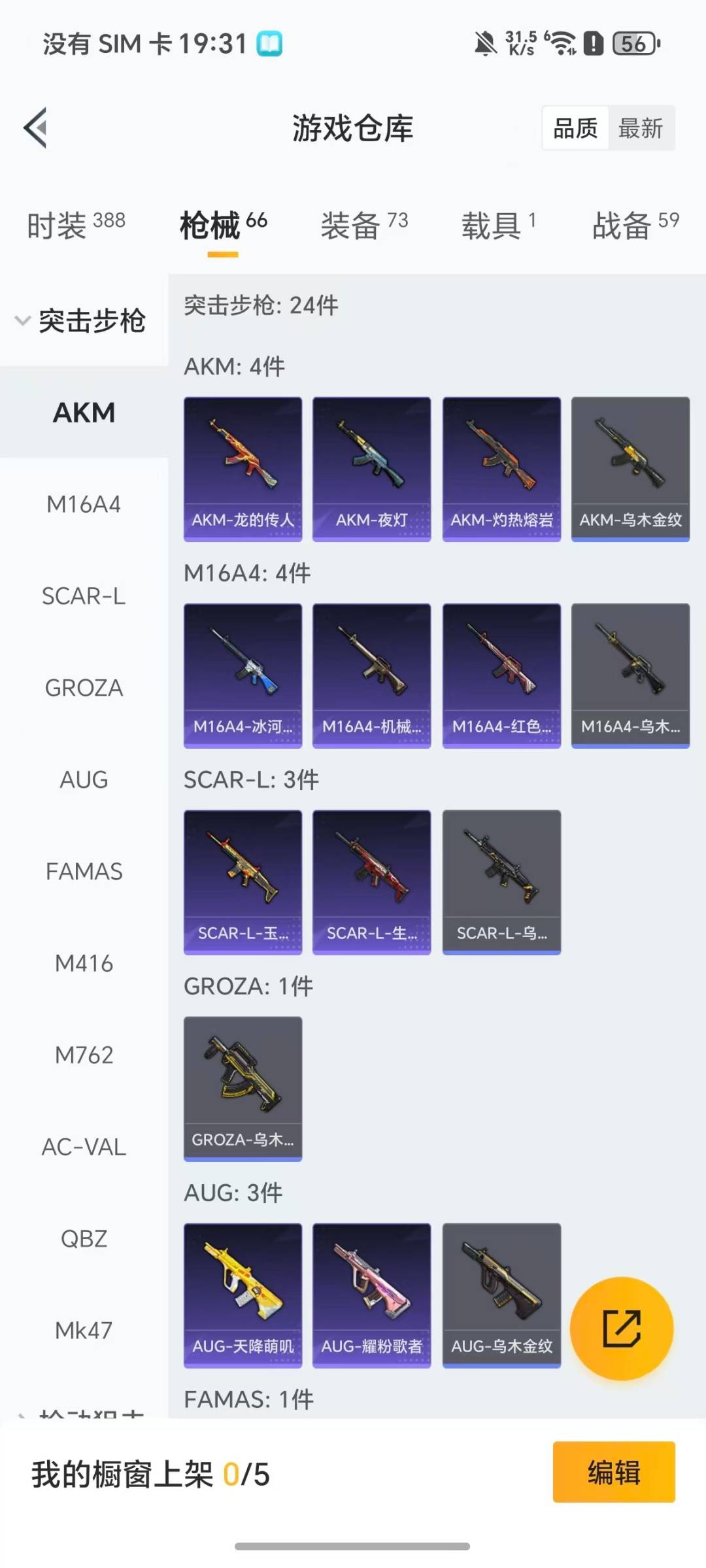706x1568 pixels.
Task: Open the 载具 tab
Action: point(499,225)
